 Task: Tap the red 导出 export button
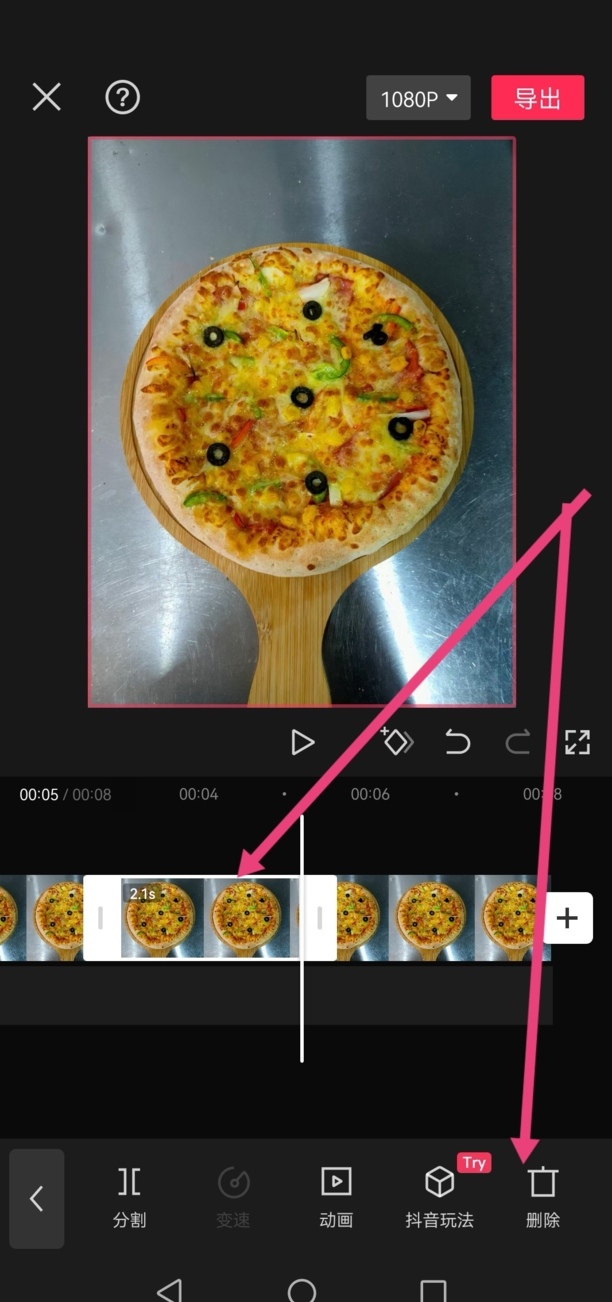tap(537, 98)
